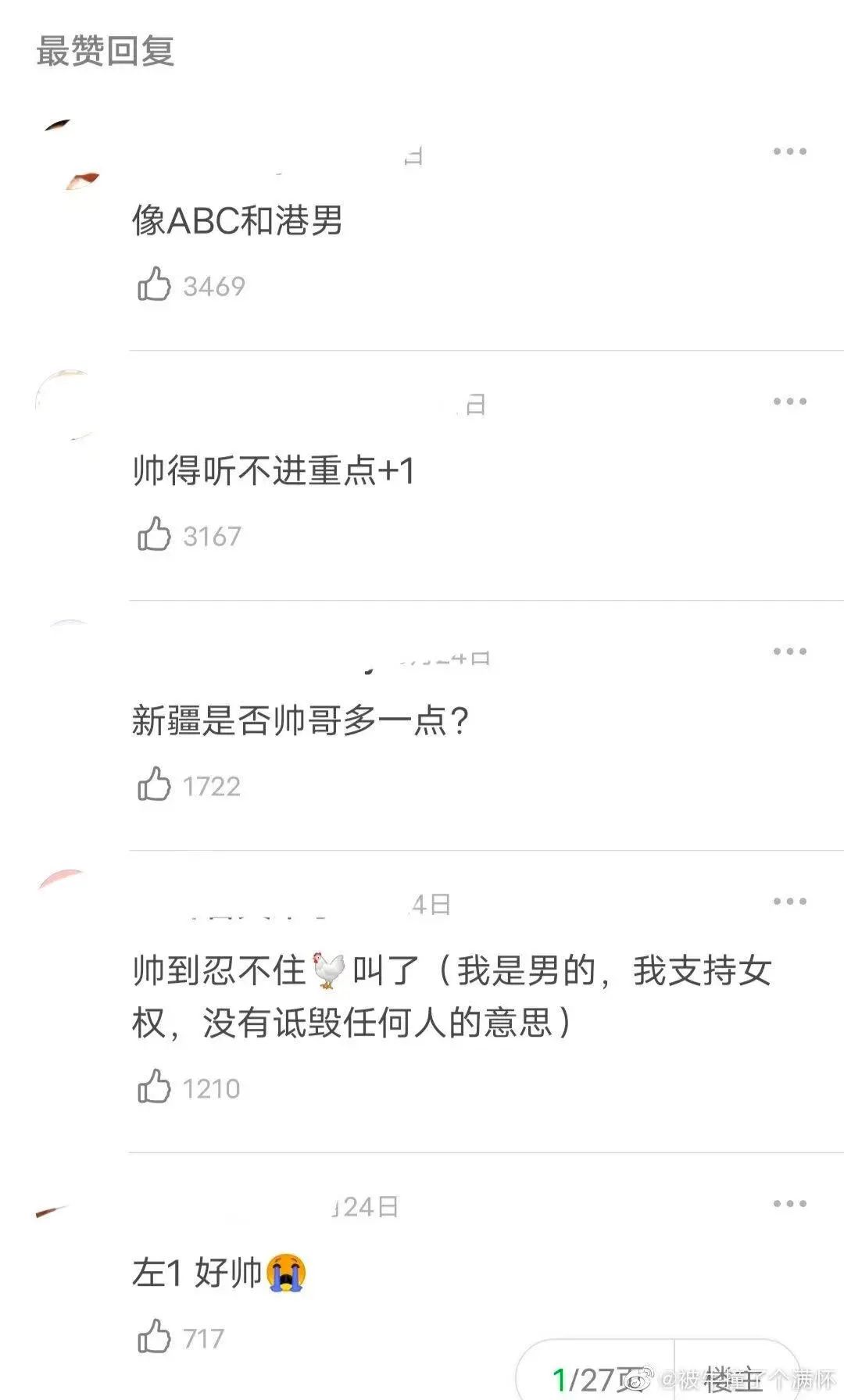
Task: Open the 1/27页 page selector
Action: [595, 1379]
